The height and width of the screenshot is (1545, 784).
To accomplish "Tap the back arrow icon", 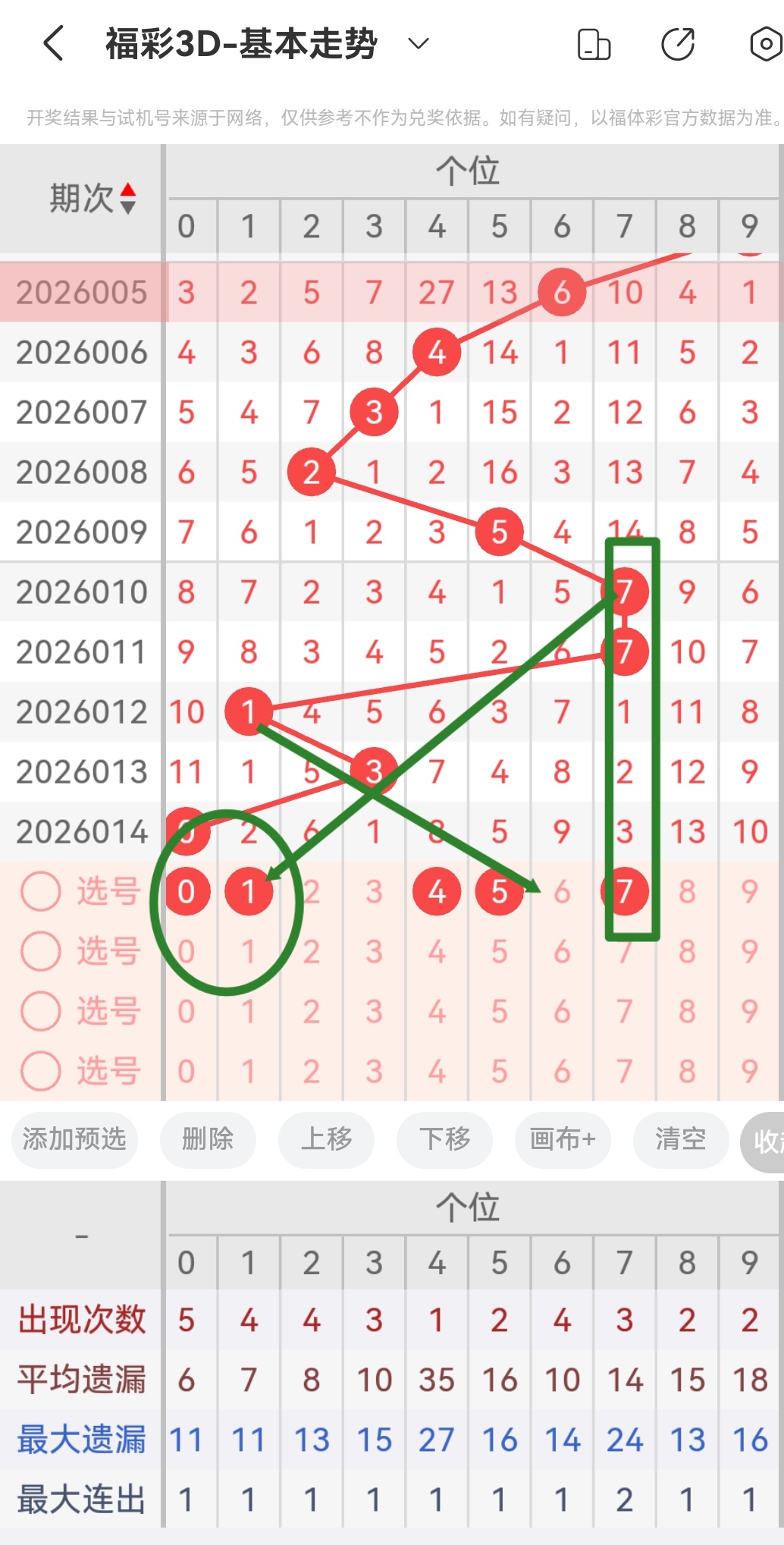I will [52, 43].
